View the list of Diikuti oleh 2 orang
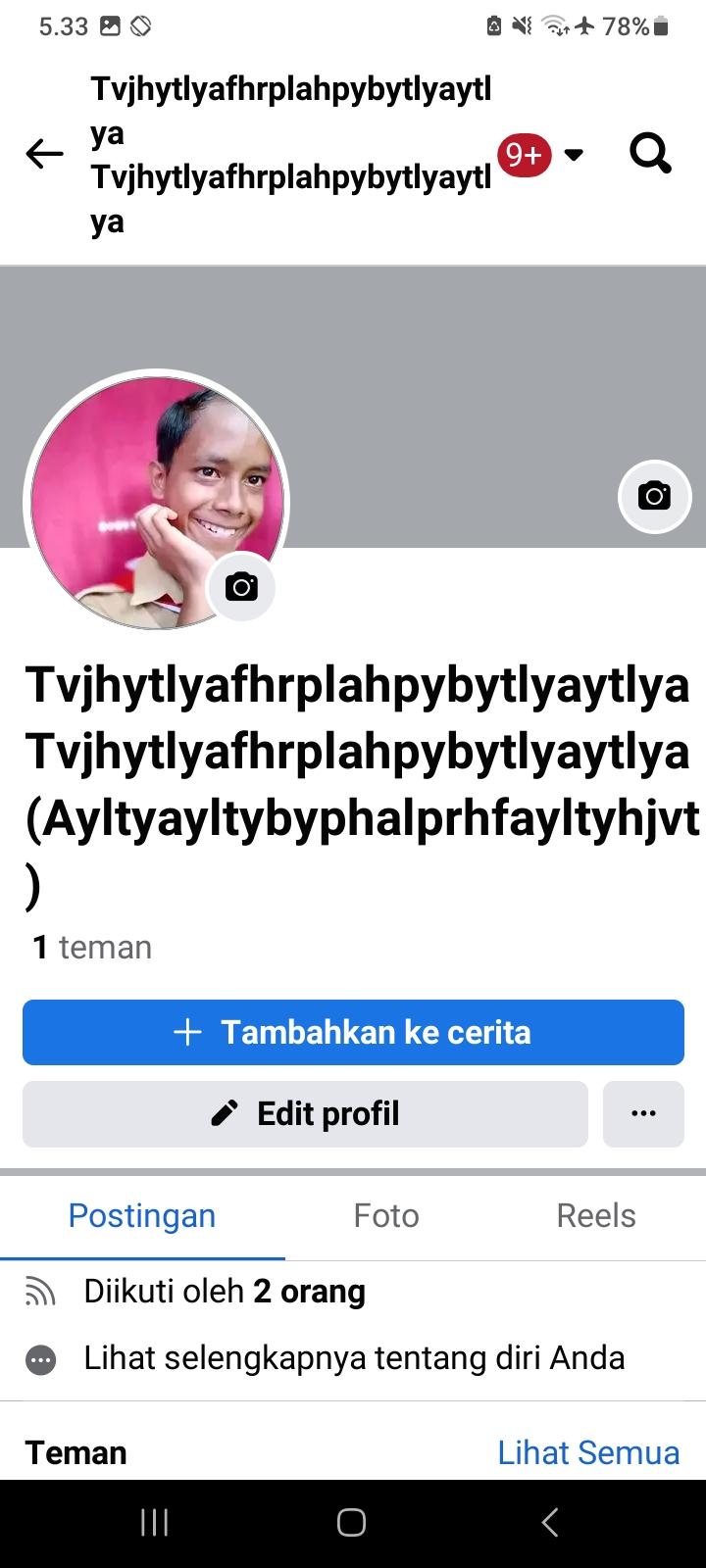This screenshot has width=706, height=1568. (225, 1292)
